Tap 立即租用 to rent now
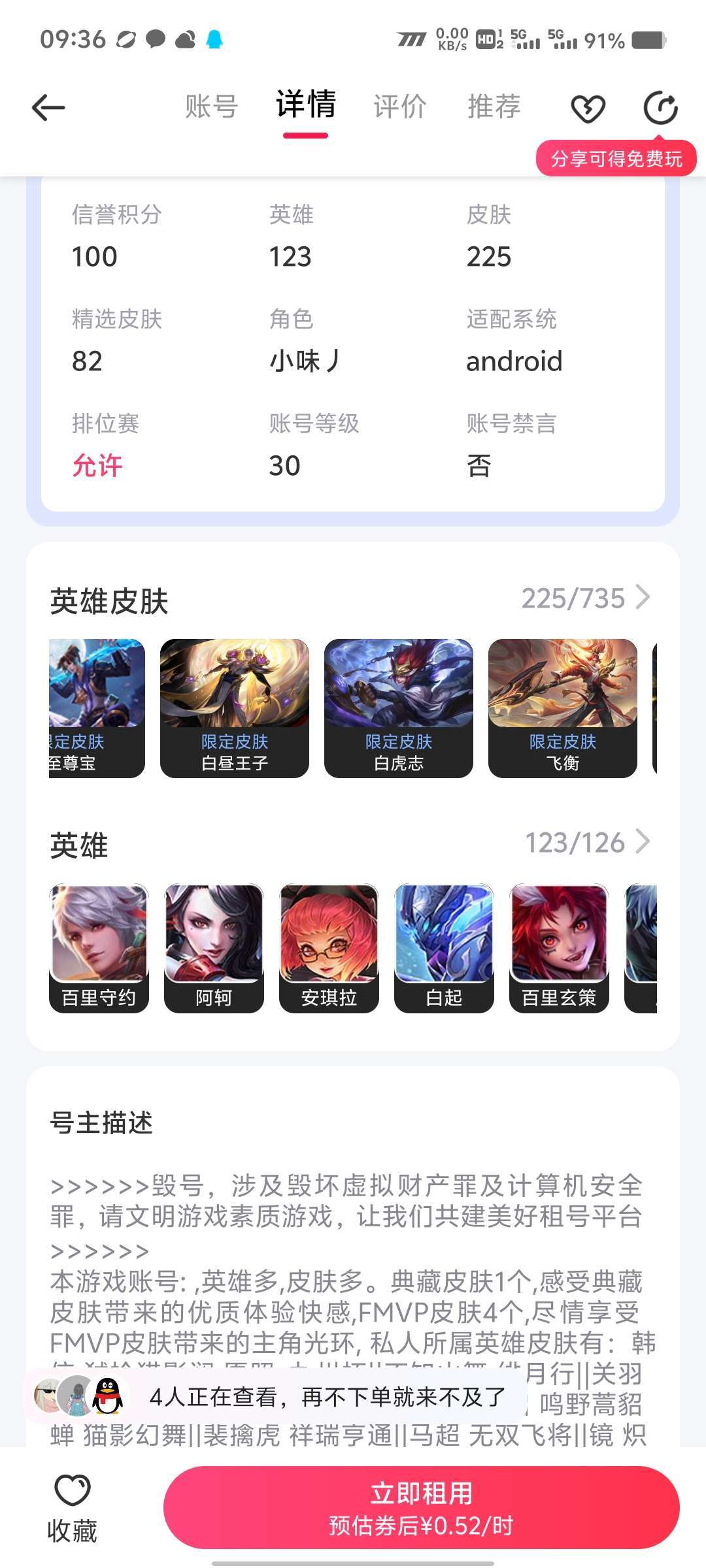The height and width of the screenshot is (1568, 706). (x=421, y=1508)
